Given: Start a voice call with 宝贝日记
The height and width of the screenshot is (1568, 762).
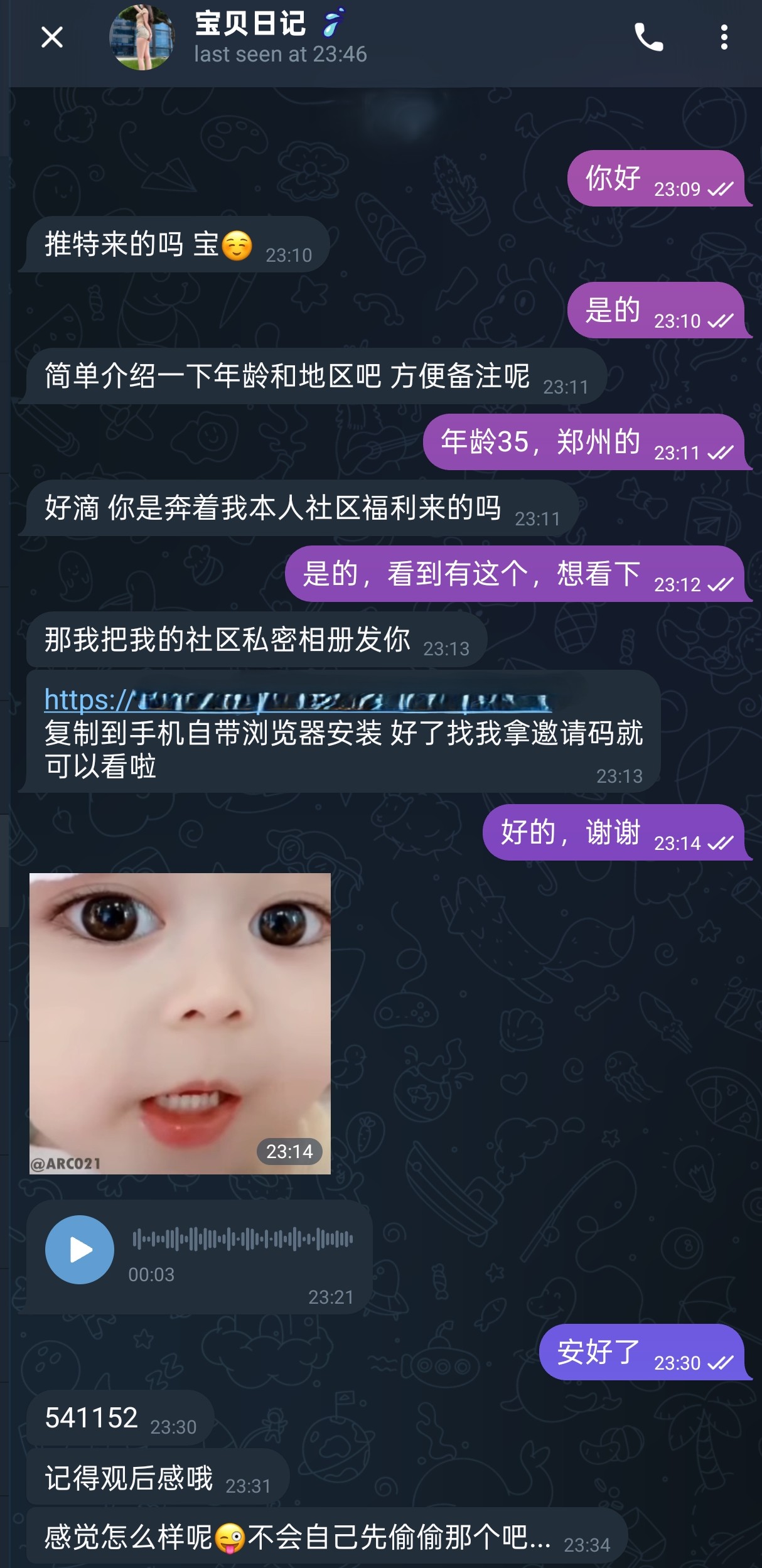Looking at the screenshot, I should 648,37.
